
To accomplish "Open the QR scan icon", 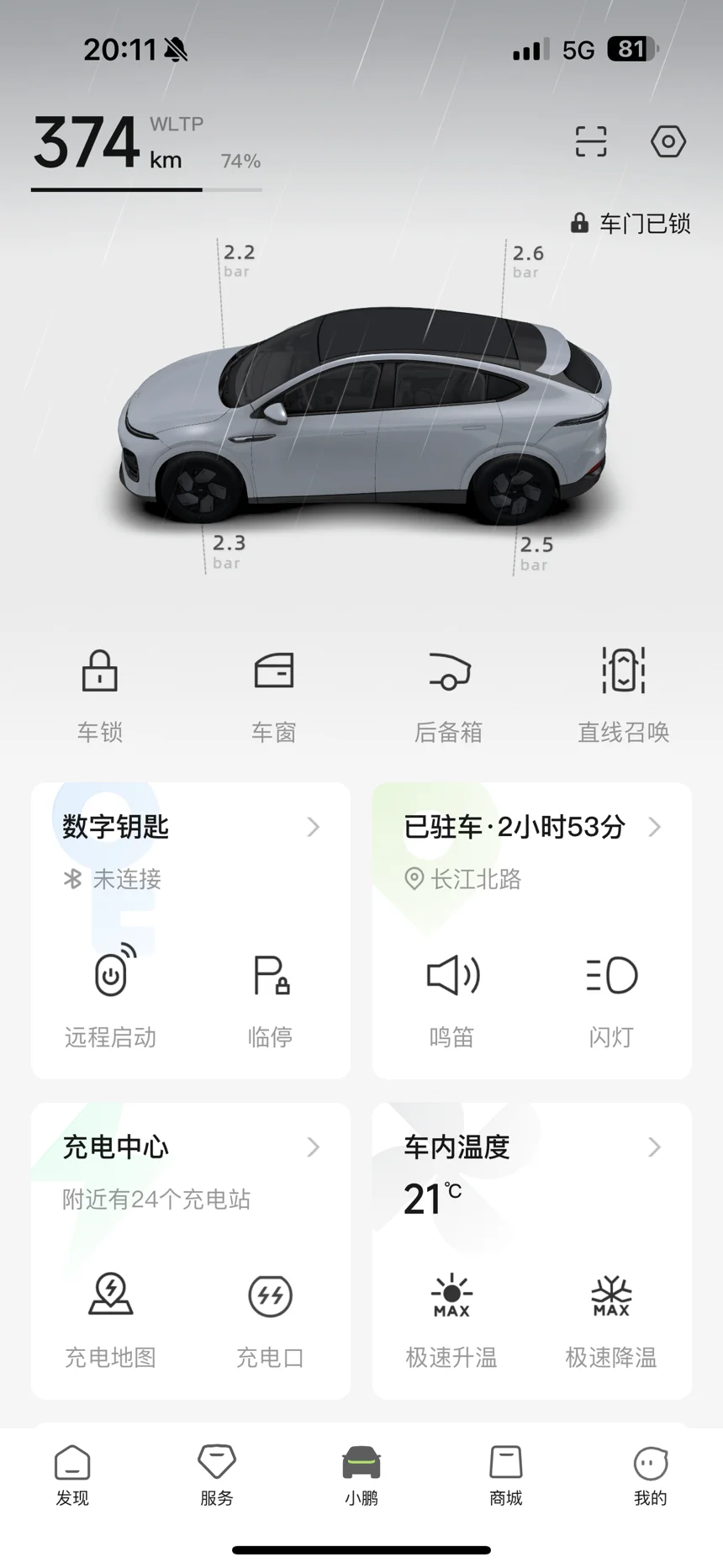I will coord(590,141).
